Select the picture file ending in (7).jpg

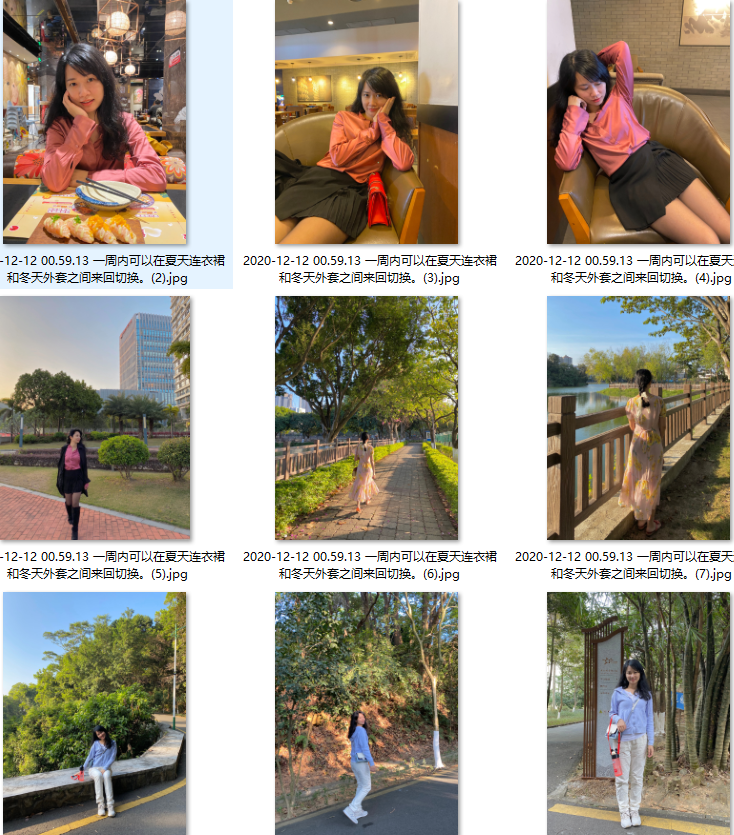pyautogui.click(x=638, y=418)
